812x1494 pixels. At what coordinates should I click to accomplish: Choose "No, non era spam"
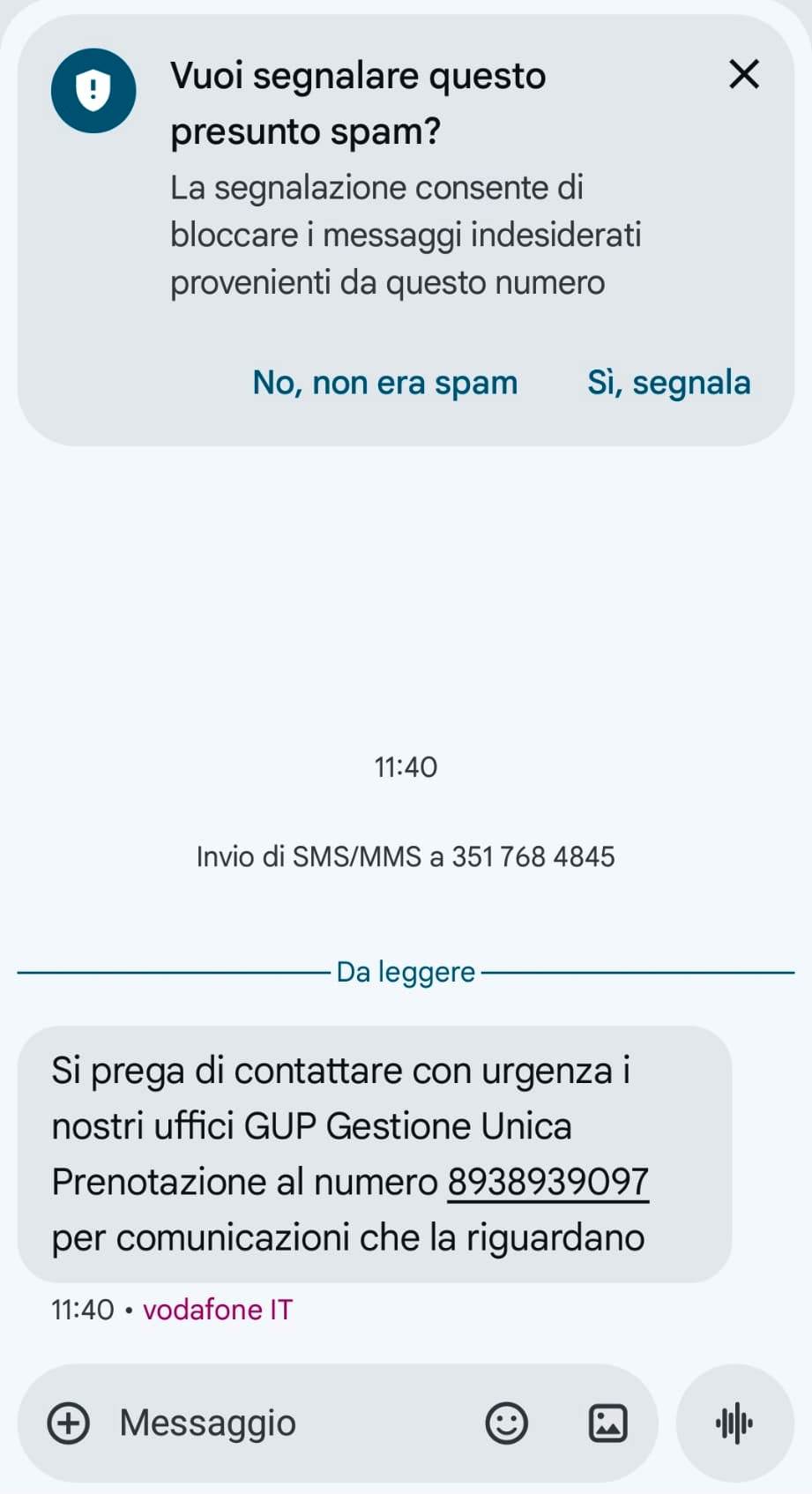coord(385,383)
